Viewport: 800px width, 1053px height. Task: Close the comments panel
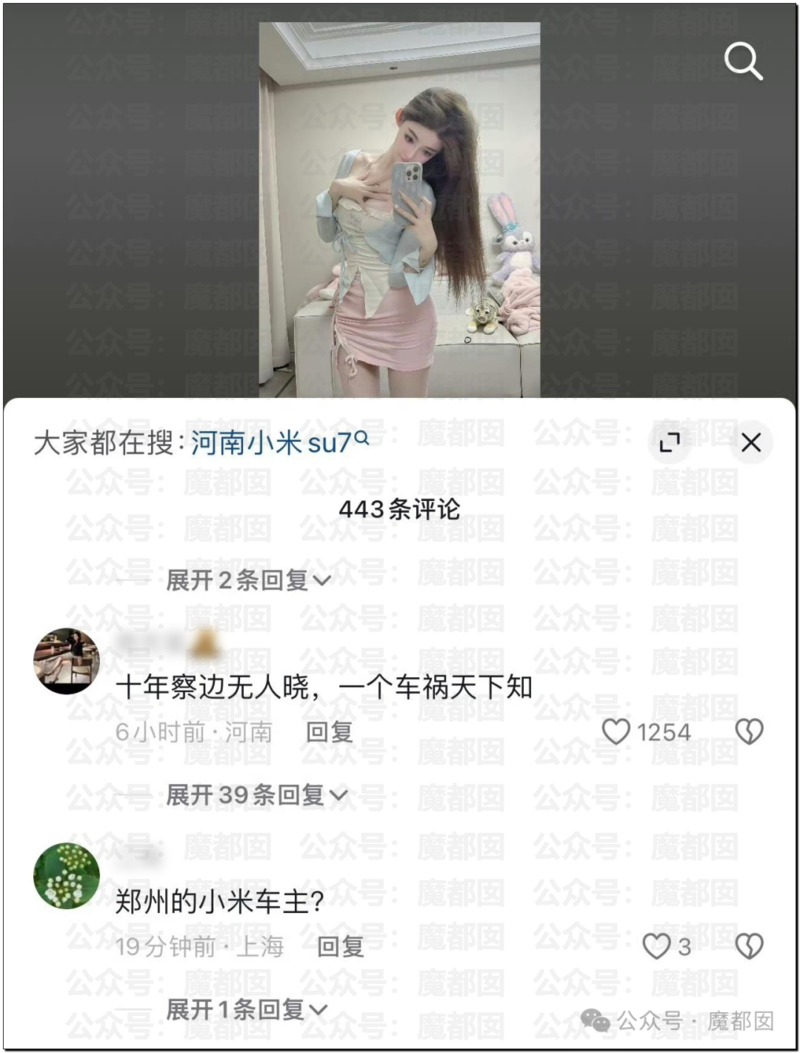coord(751,442)
